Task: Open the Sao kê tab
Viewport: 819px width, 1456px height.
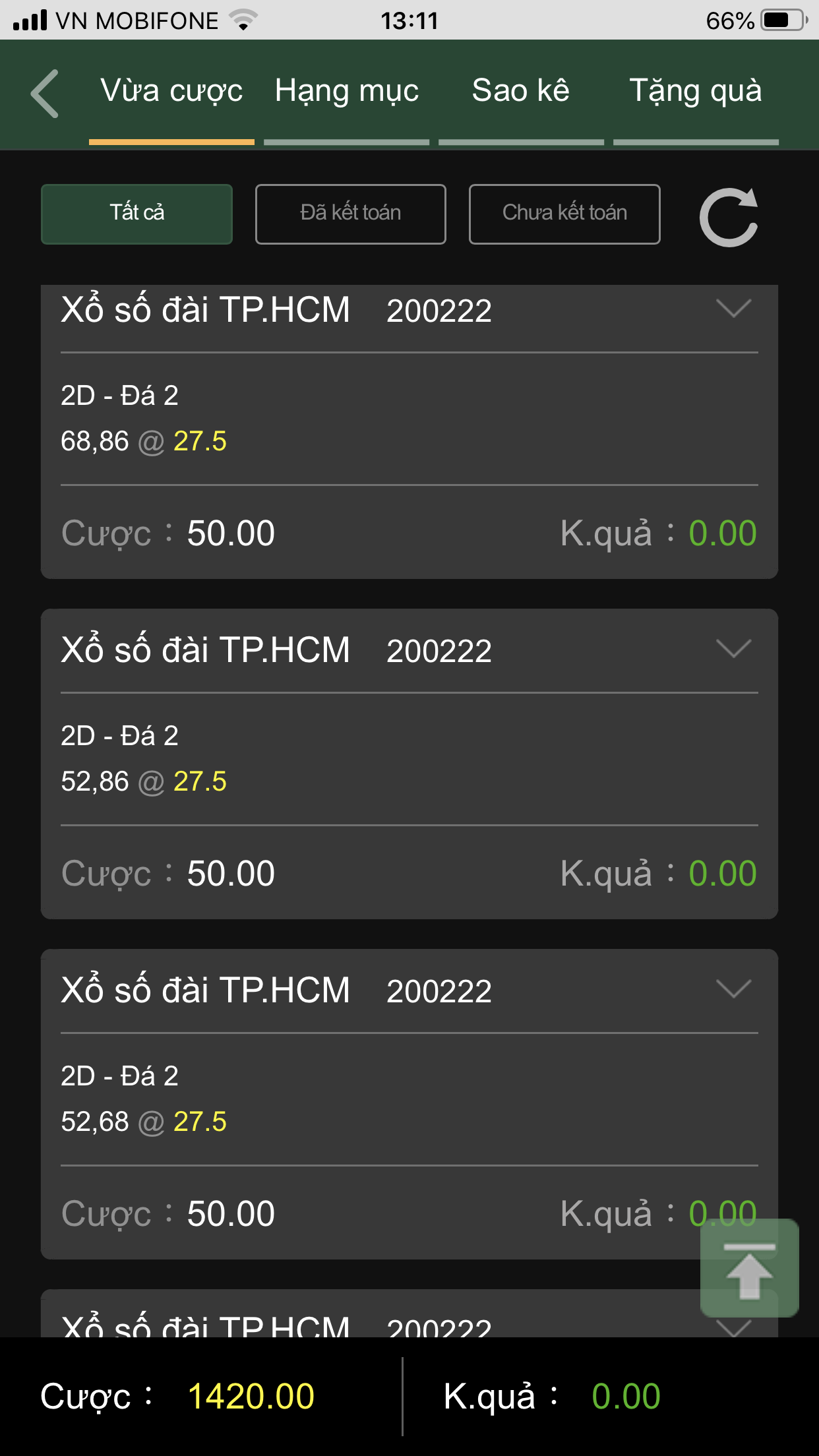Action: 521,91
